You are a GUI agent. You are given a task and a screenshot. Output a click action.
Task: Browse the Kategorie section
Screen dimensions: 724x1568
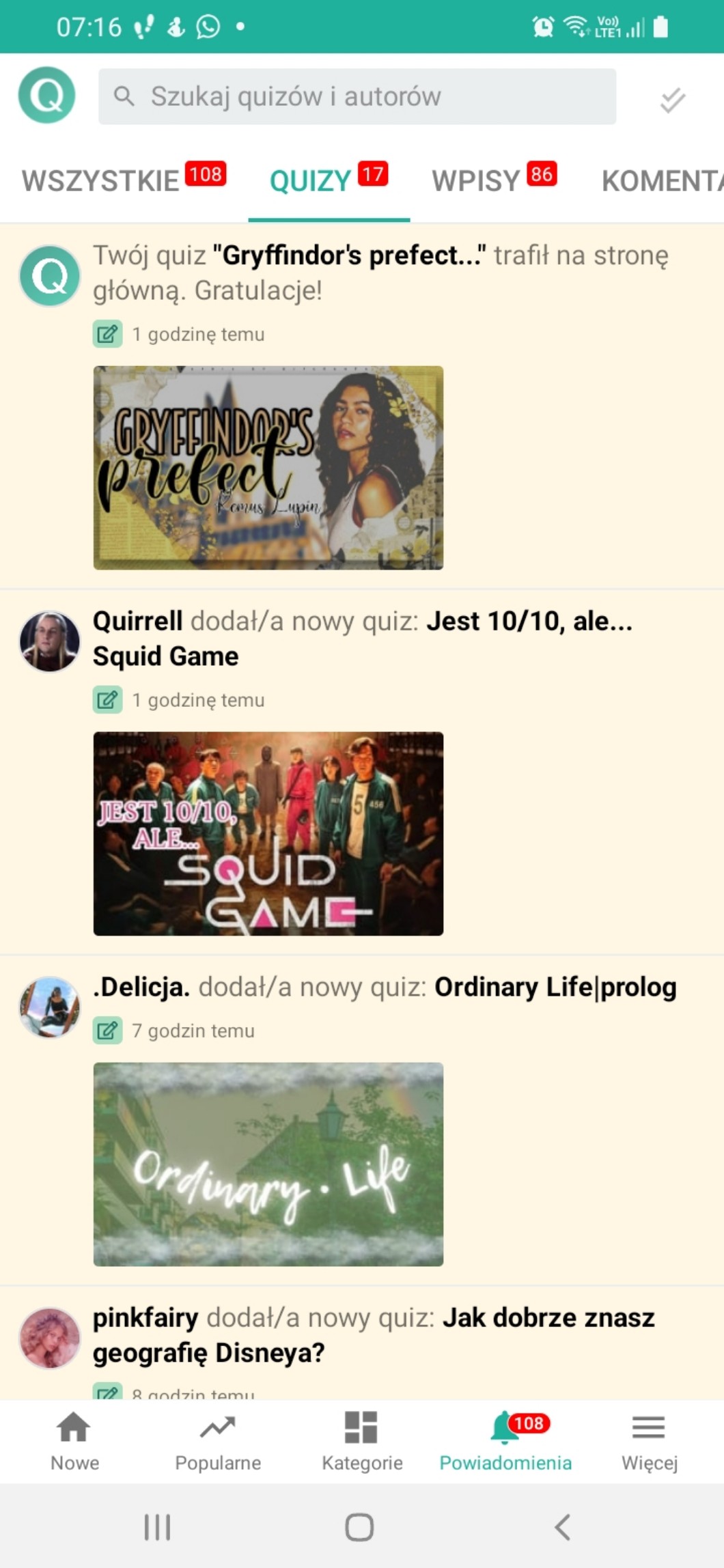(x=362, y=1441)
